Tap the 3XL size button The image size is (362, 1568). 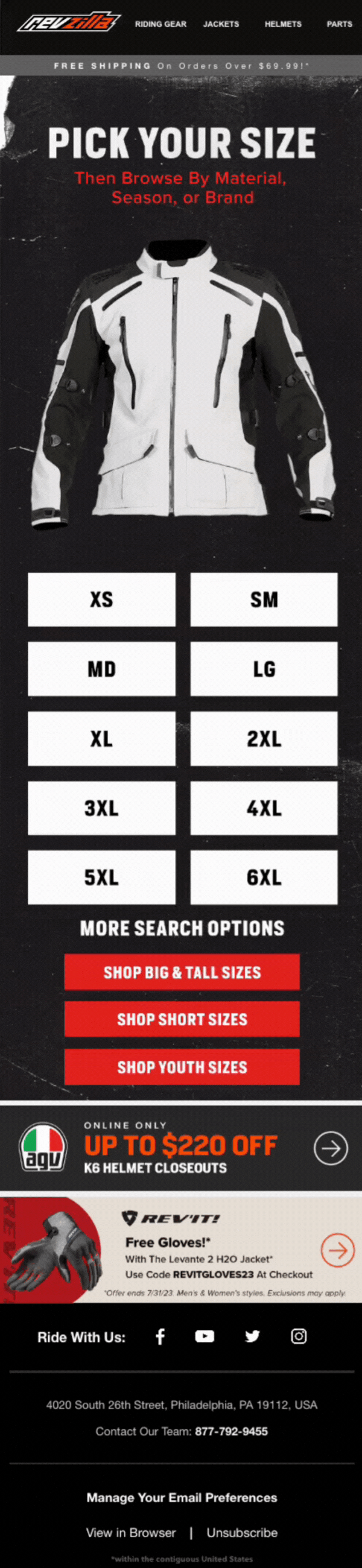[x=101, y=808]
